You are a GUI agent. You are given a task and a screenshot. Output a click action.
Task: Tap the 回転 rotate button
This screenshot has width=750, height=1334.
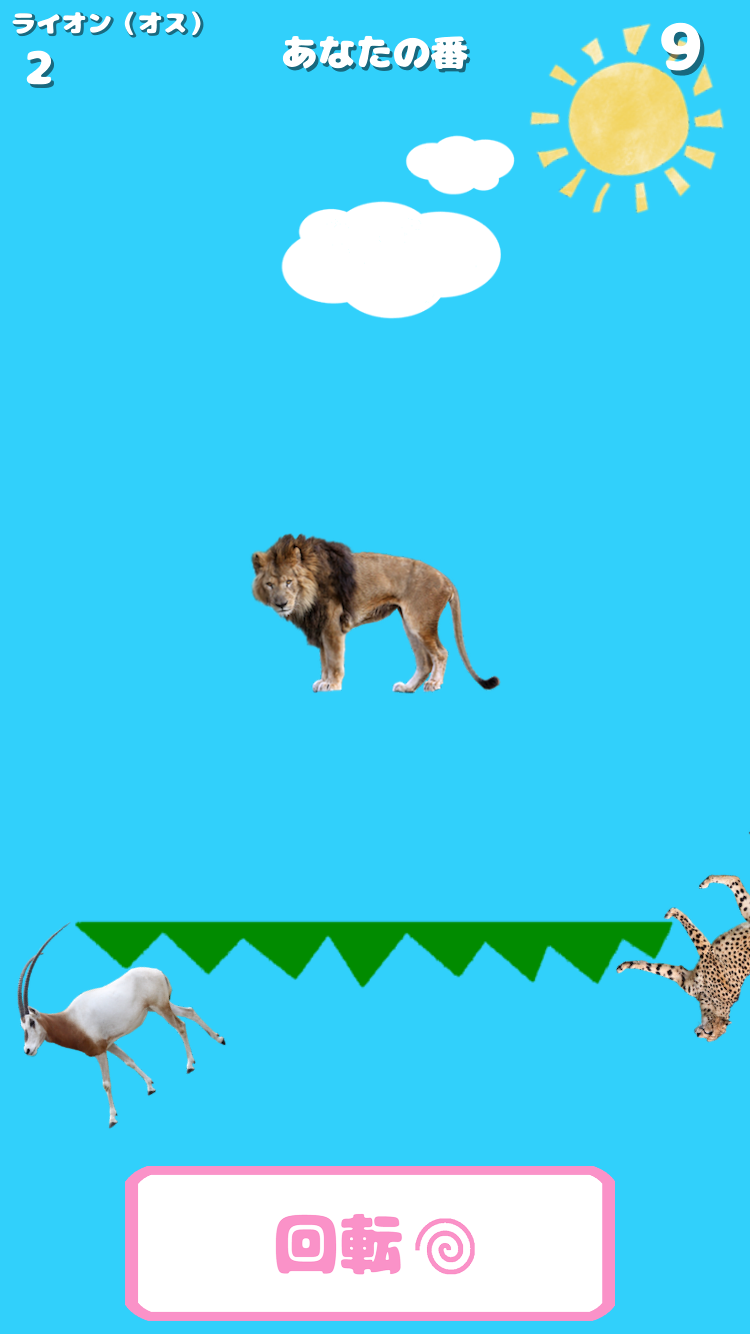point(370,1243)
